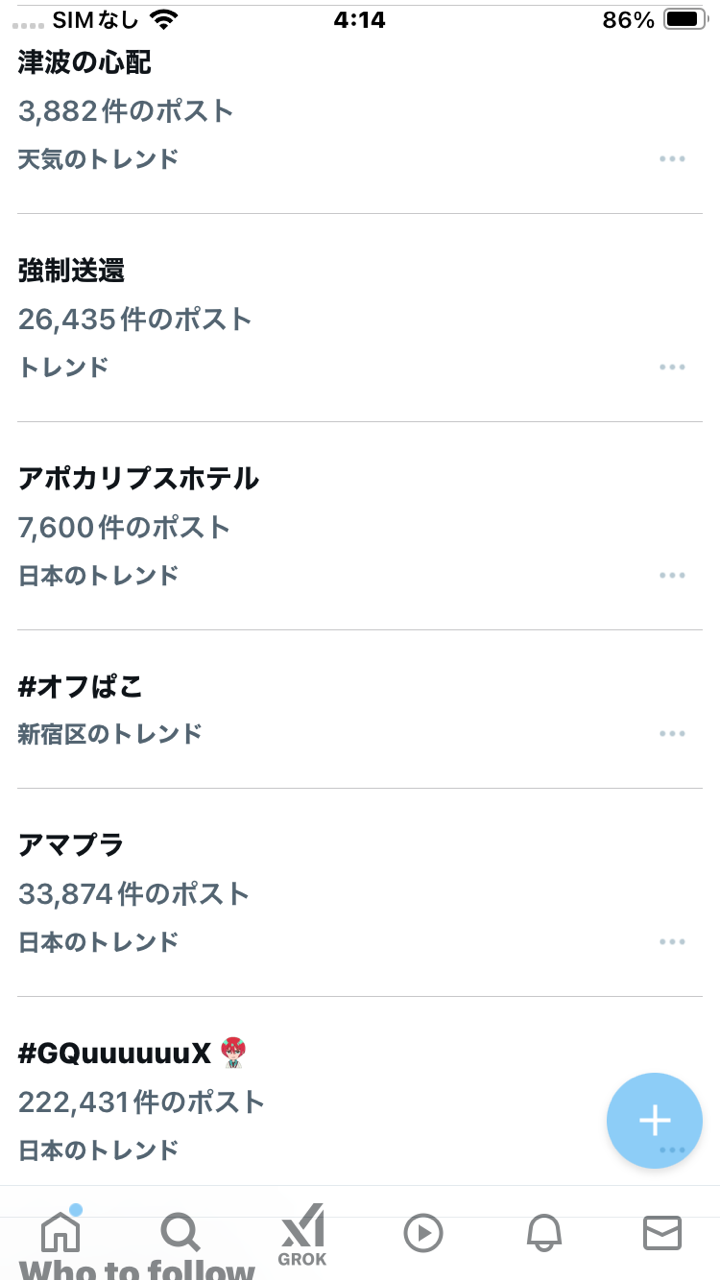The width and height of the screenshot is (720, 1280).
Task: Open more options for アマプラ
Action: (672, 942)
